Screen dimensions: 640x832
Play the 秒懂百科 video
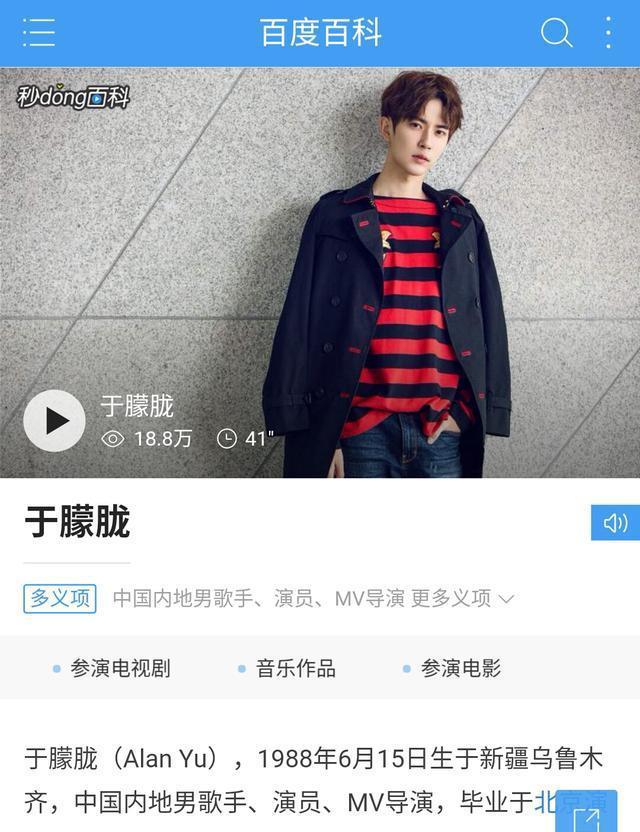54,421
